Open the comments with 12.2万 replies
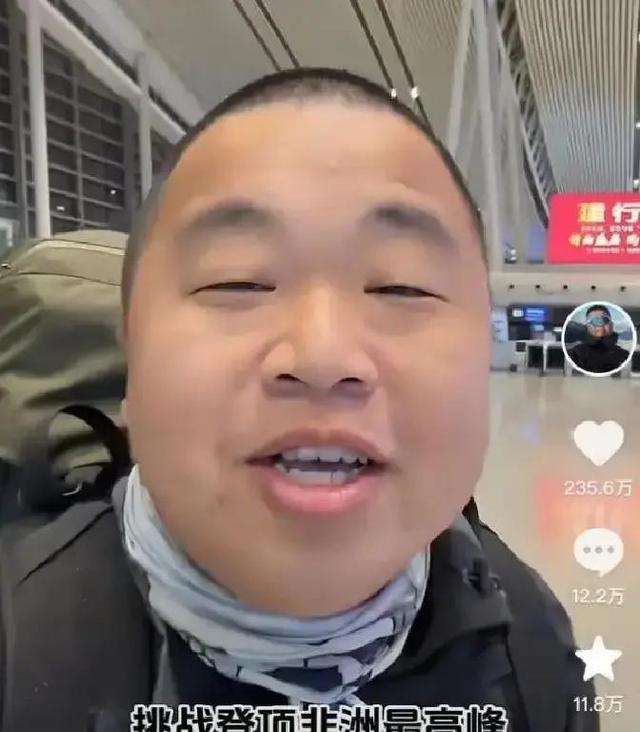The image size is (640, 732). coord(598,551)
